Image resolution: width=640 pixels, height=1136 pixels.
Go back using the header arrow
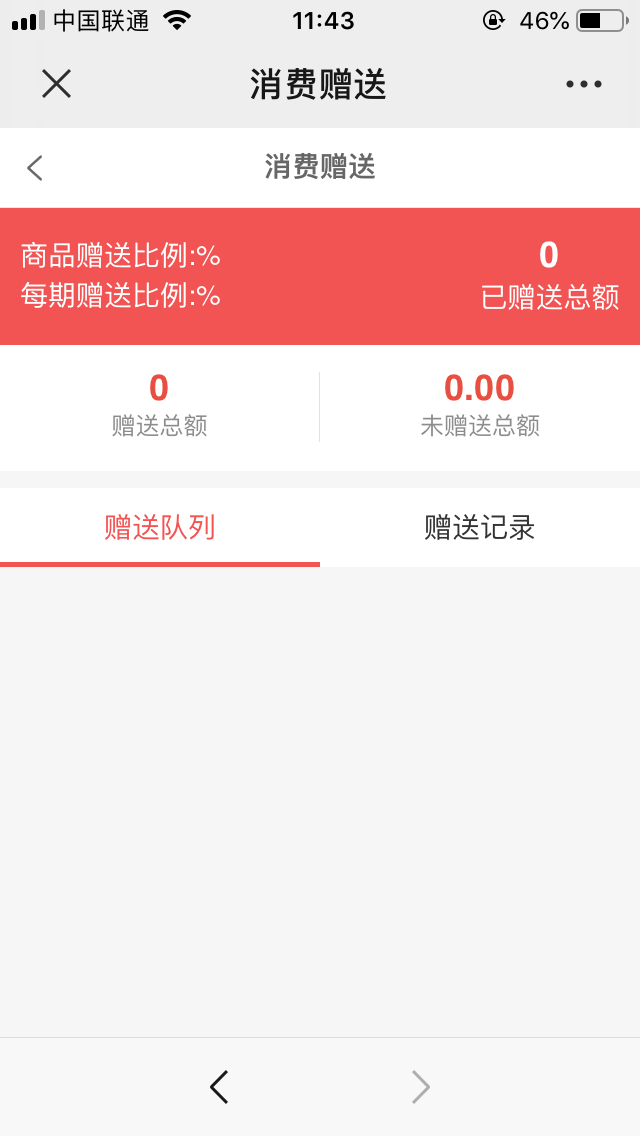(x=36, y=168)
